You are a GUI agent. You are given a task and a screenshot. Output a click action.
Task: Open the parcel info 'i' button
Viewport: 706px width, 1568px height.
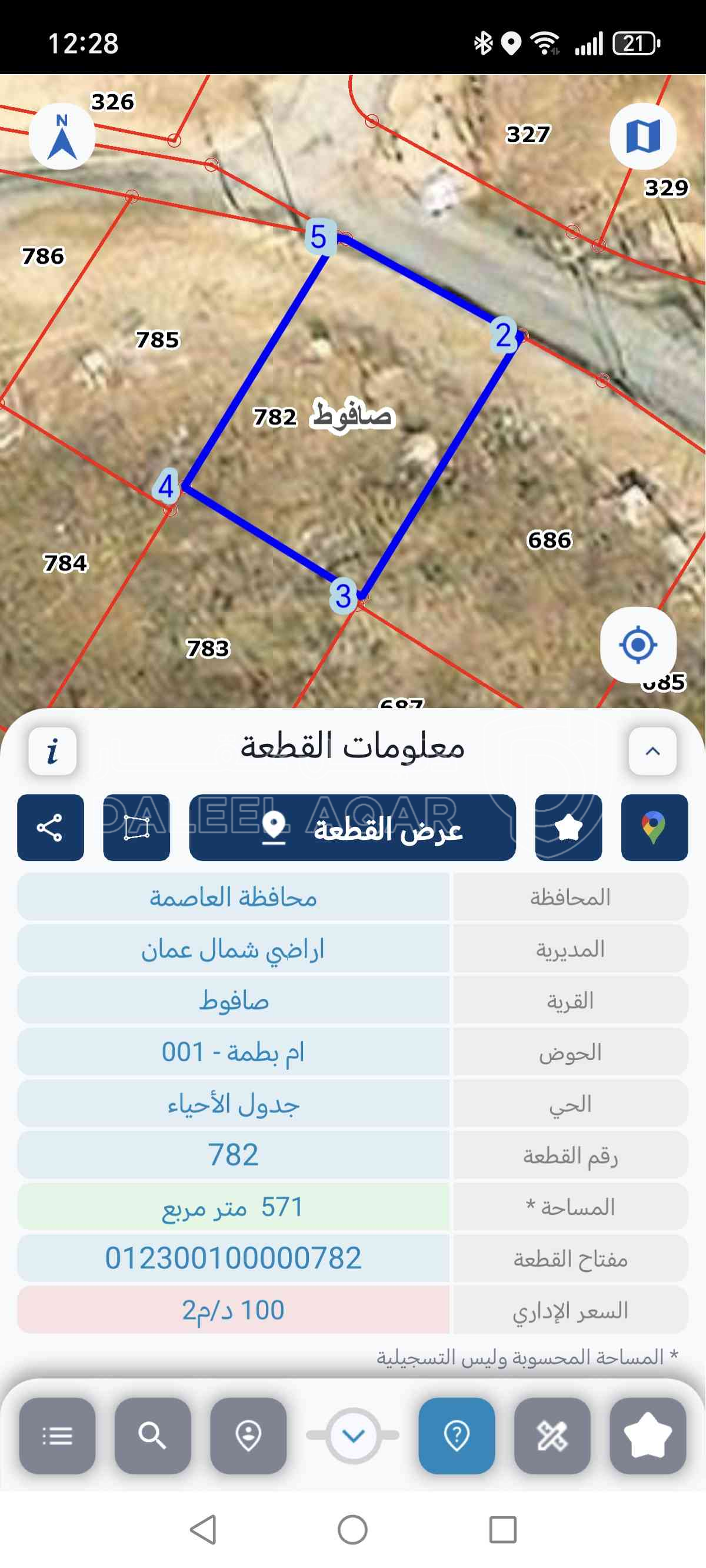[x=53, y=751]
